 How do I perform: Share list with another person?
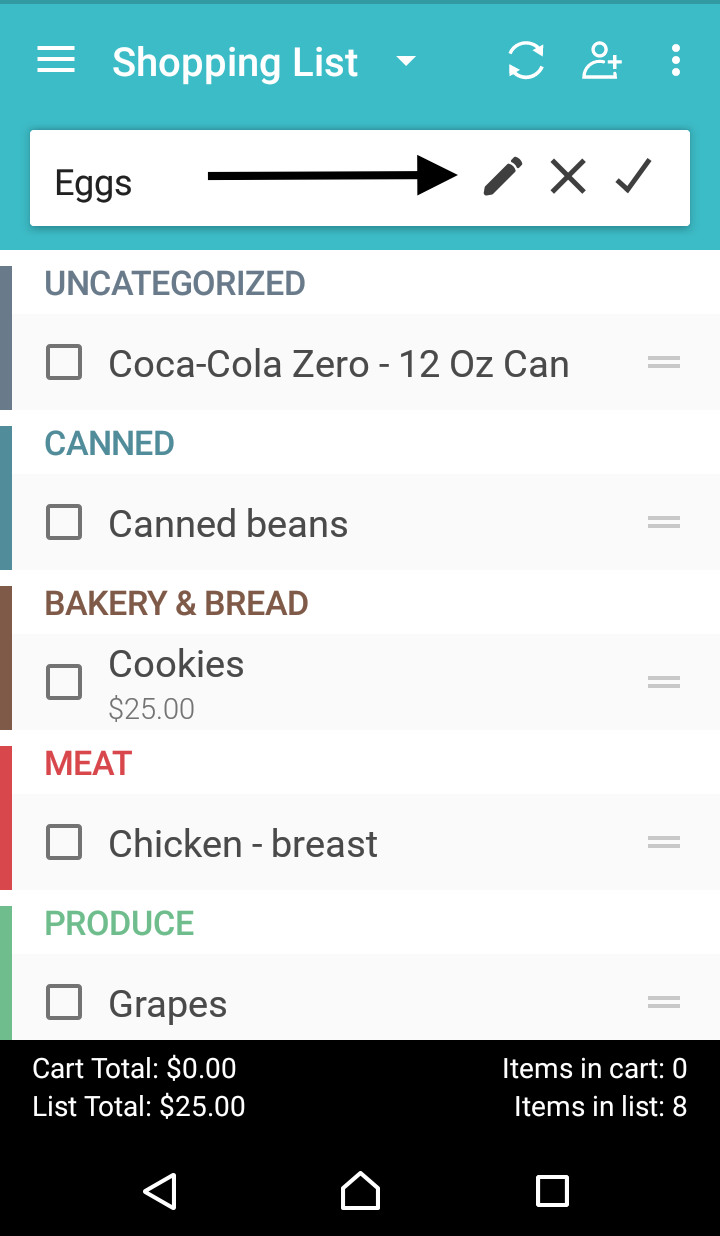[x=602, y=61]
